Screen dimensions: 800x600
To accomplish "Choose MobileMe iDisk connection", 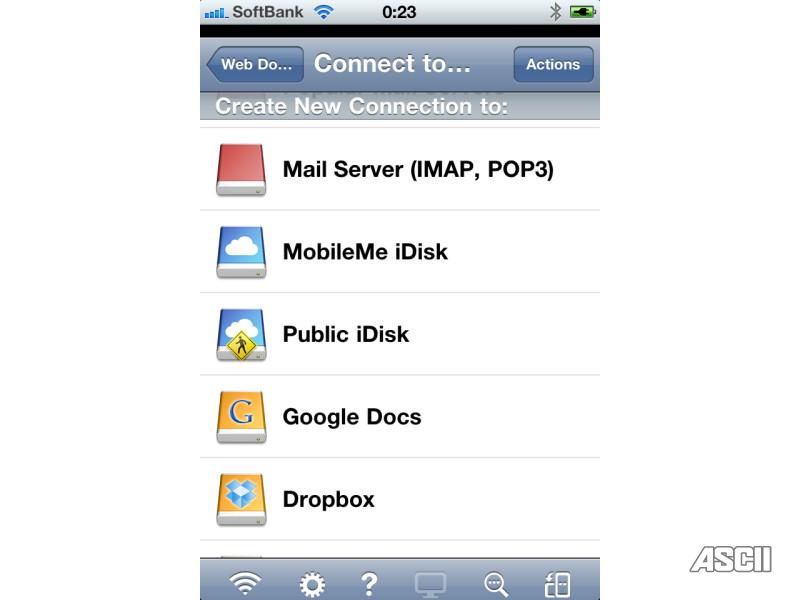I will (x=400, y=251).
